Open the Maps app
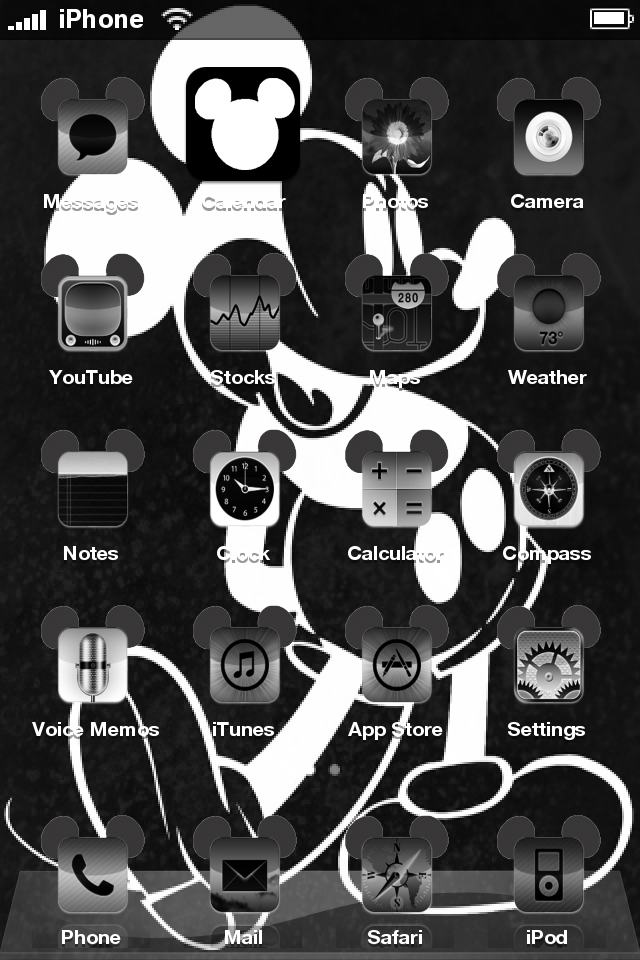The image size is (640, 960). (396, 314)
